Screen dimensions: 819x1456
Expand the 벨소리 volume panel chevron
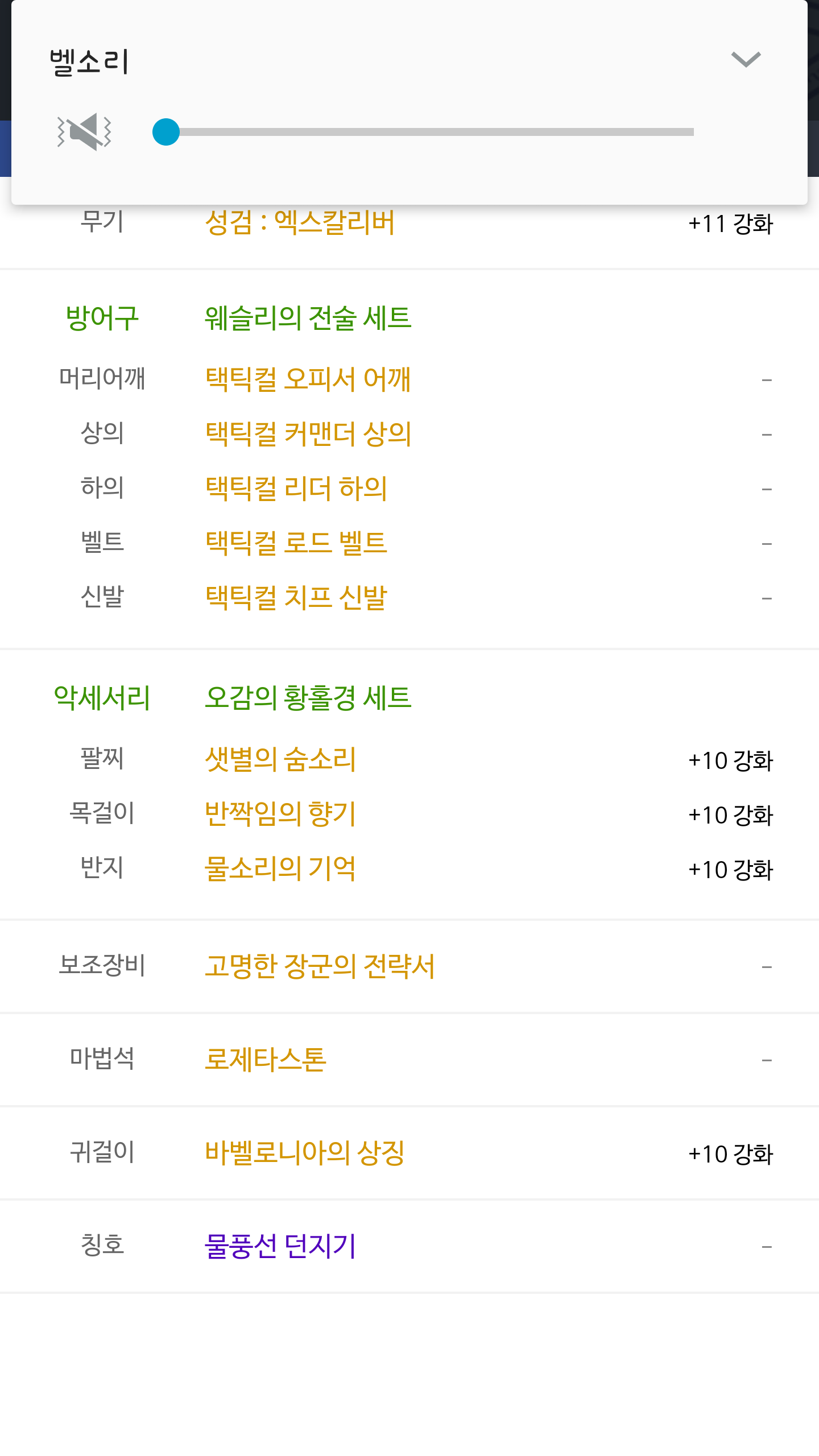pos(746,60)
